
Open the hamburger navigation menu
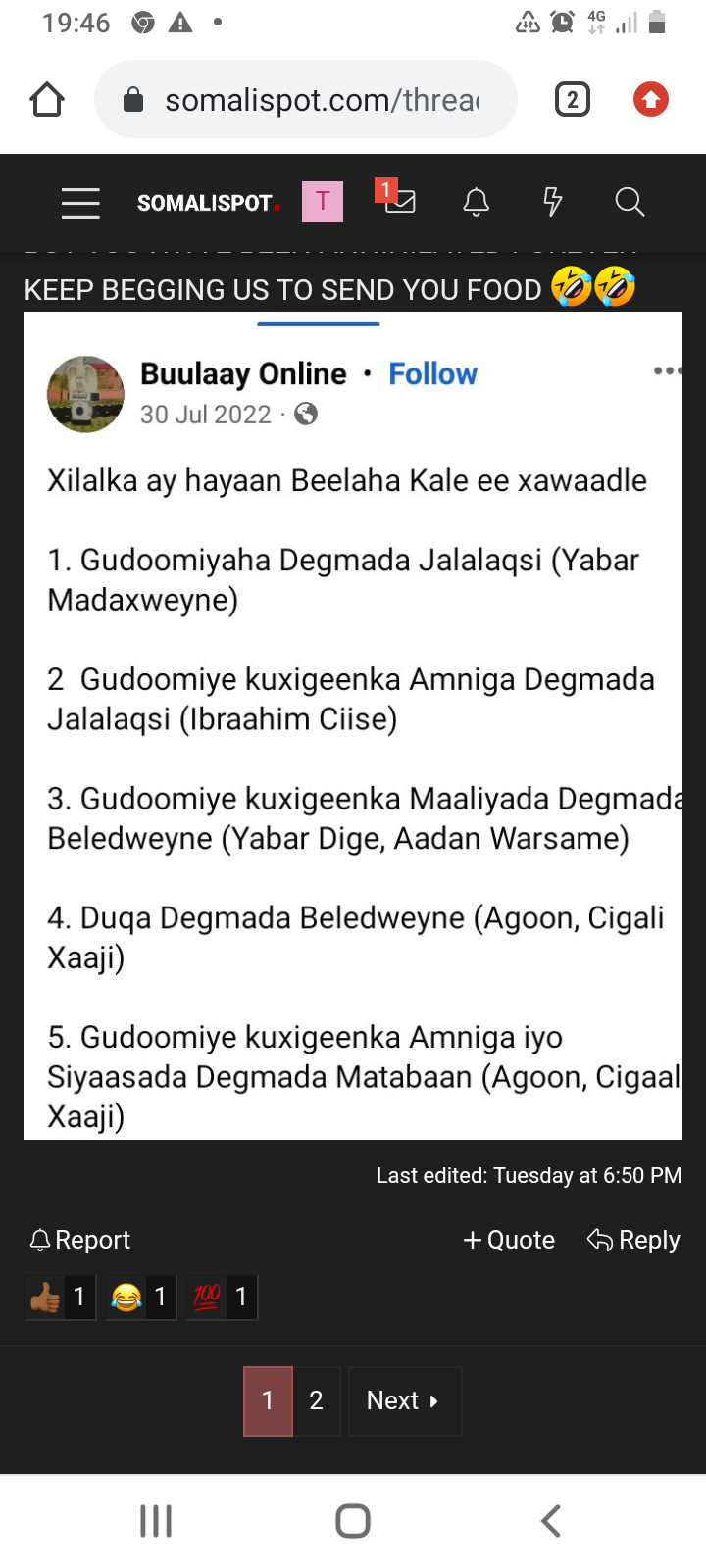pyautogui.click(x=80, y=203)
